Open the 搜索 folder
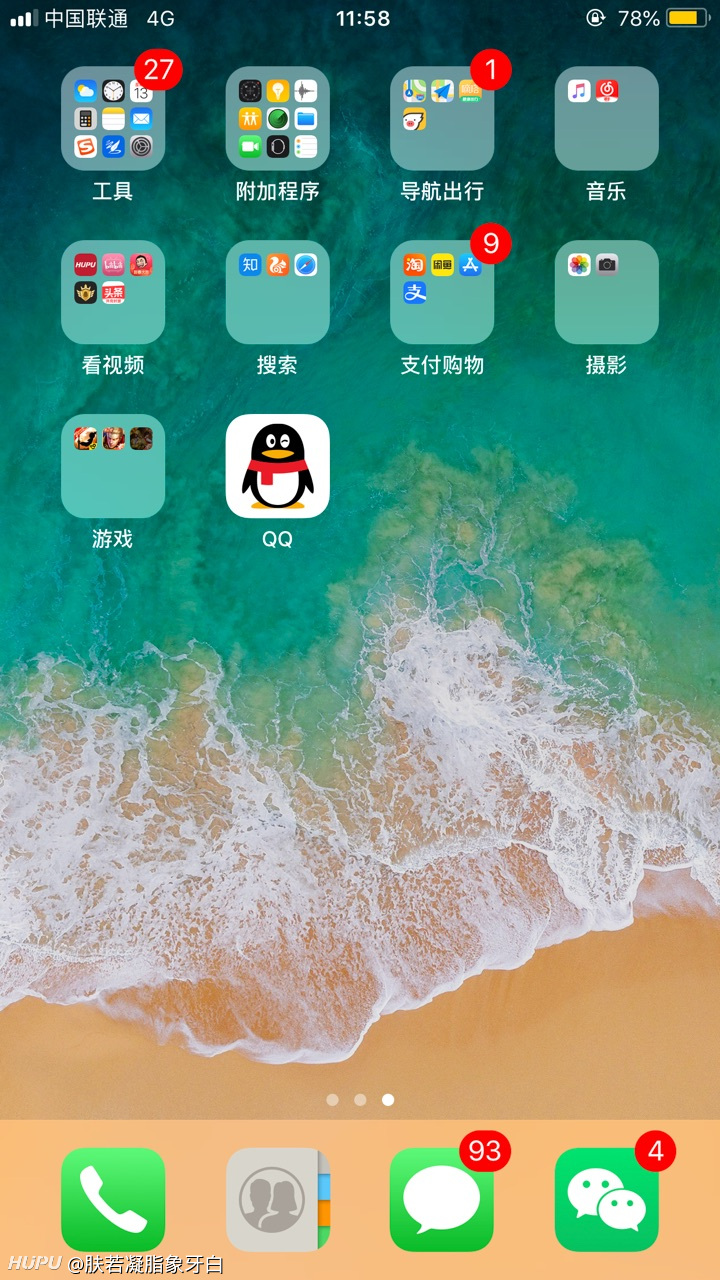720x1280 pixels. pos(277,293)
